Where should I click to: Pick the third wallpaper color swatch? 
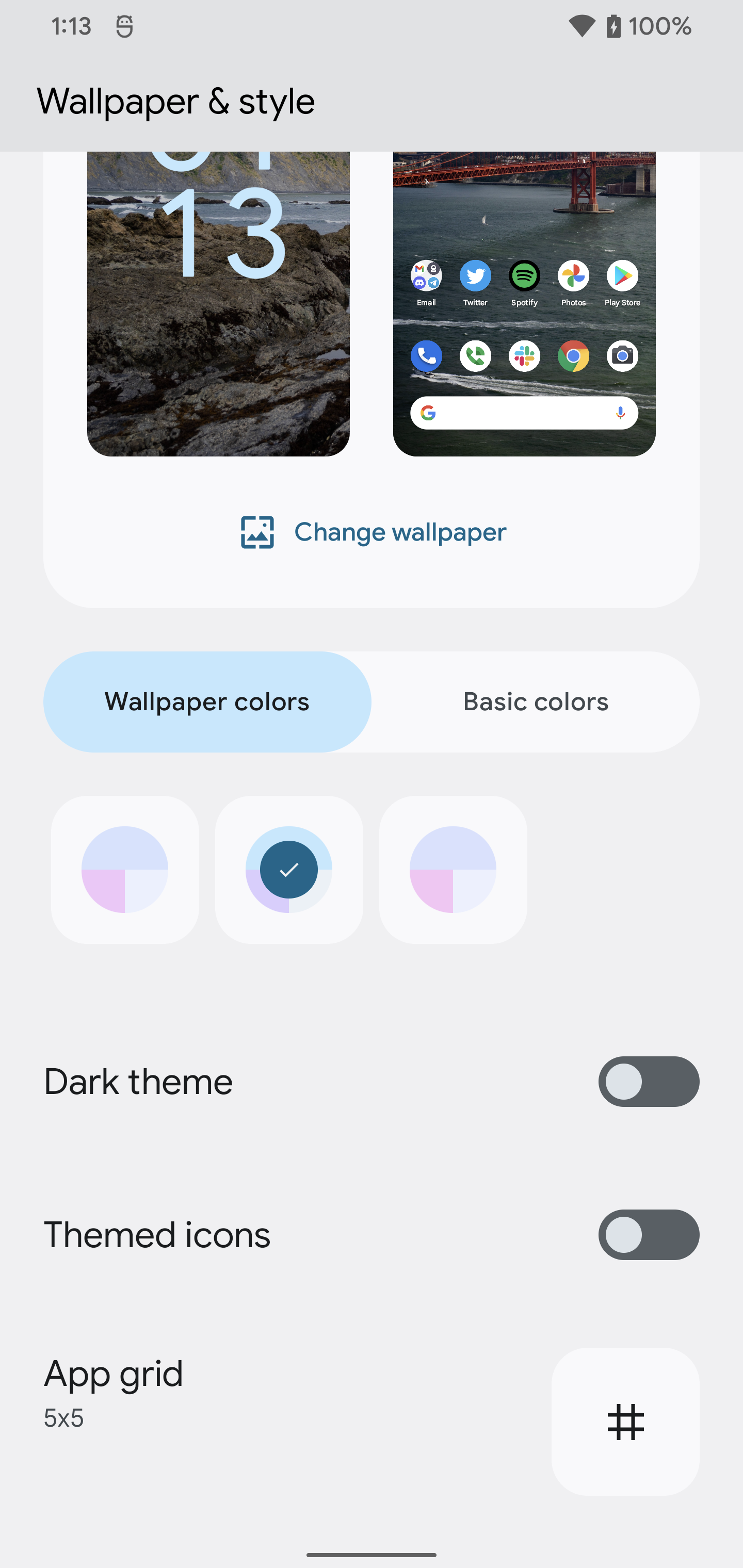point(453,869)
